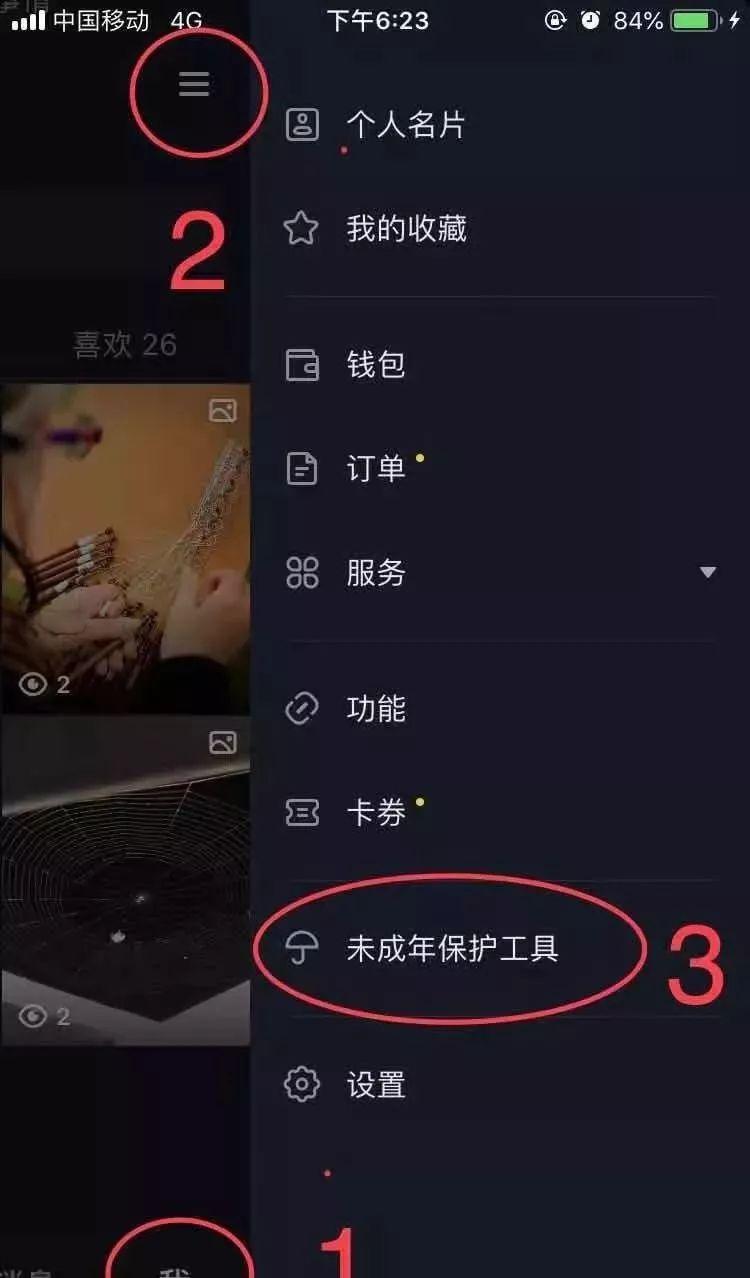The height and width of the screenshot is (1278, 750).
Task: Open the 设置 settings gear icon
Action: pyautogui.click(x=301, y=1084)
